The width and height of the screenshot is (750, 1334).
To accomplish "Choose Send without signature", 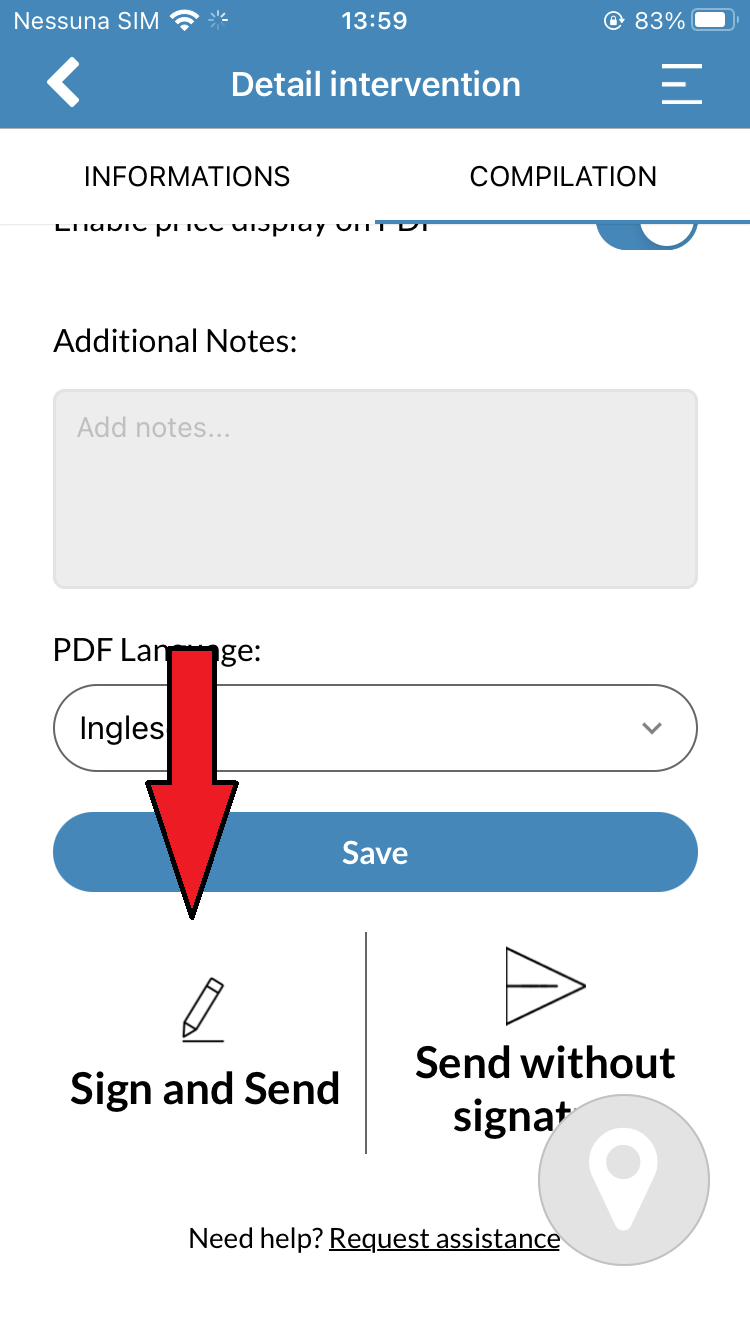I will pos(545,1043).
